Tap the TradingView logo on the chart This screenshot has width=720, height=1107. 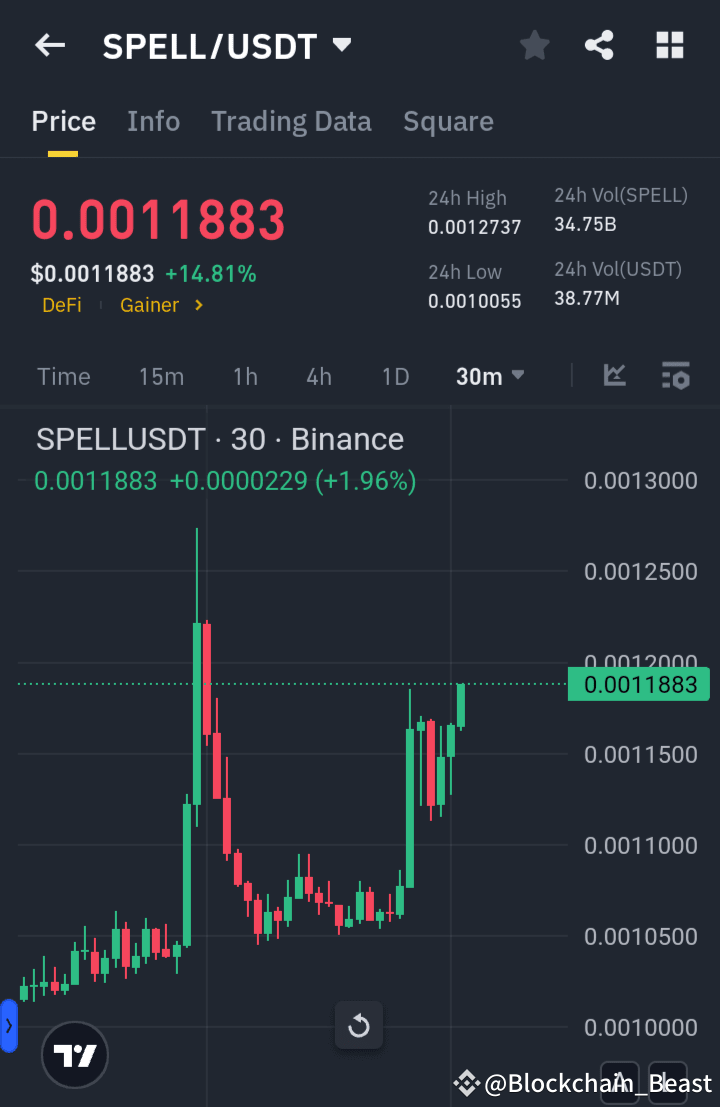(74, 1055)
